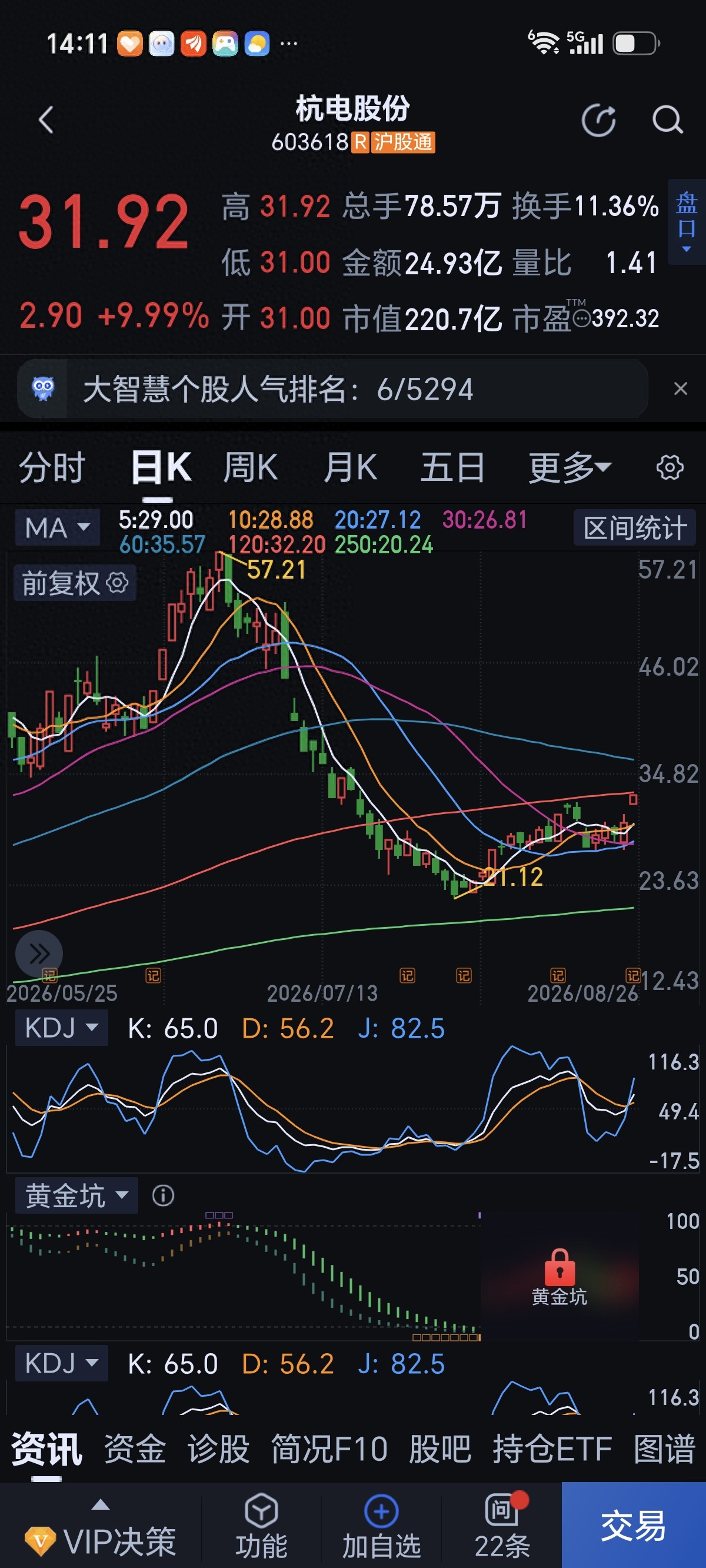Open the 交易 trade button

pyautogui.click(x=634, y=1525)
